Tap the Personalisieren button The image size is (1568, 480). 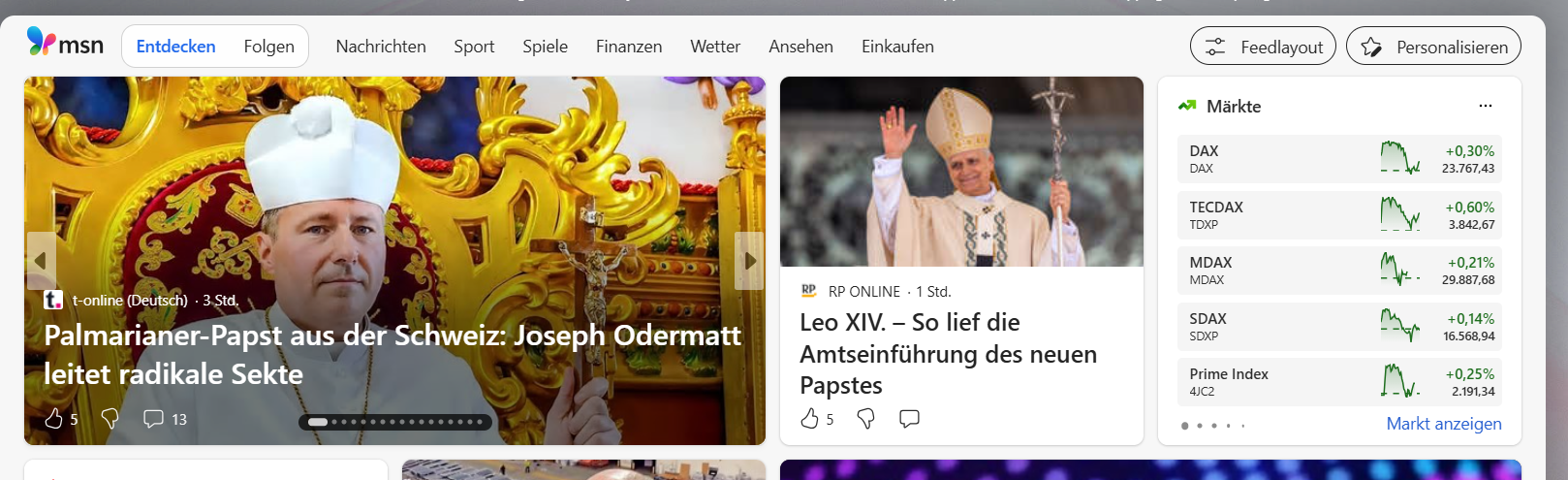pos(1433,47)
